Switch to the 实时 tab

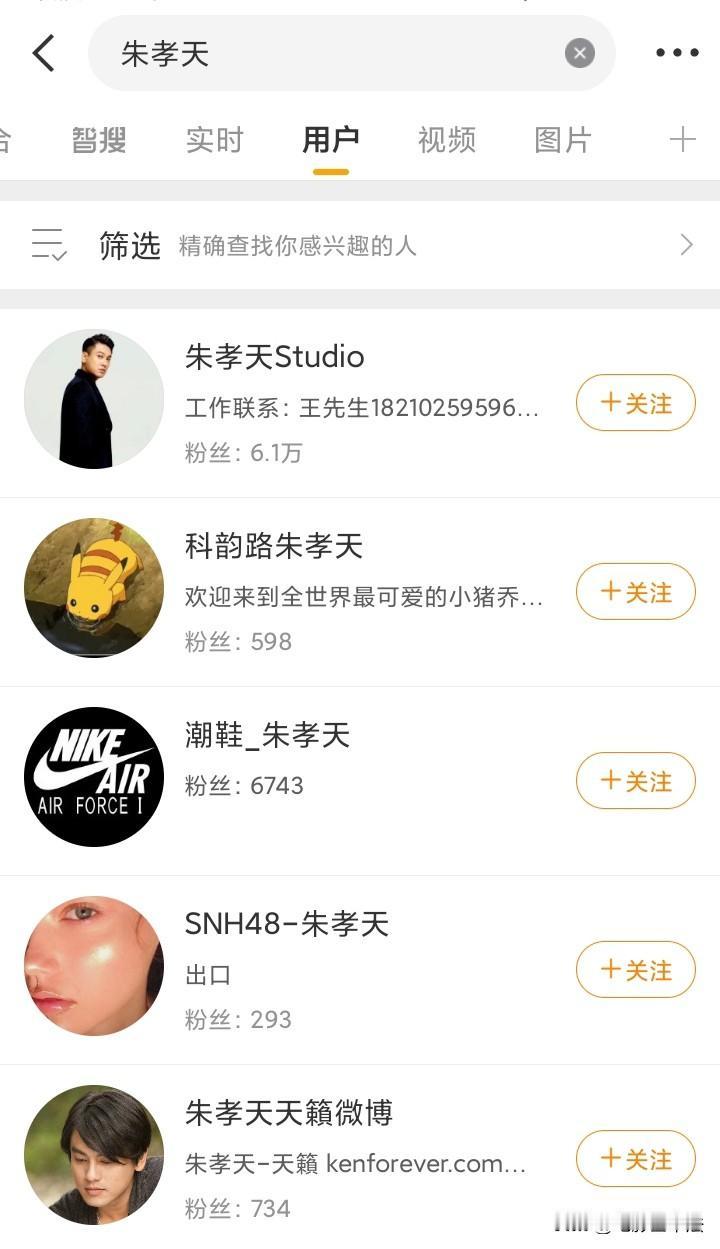[214, 141]
